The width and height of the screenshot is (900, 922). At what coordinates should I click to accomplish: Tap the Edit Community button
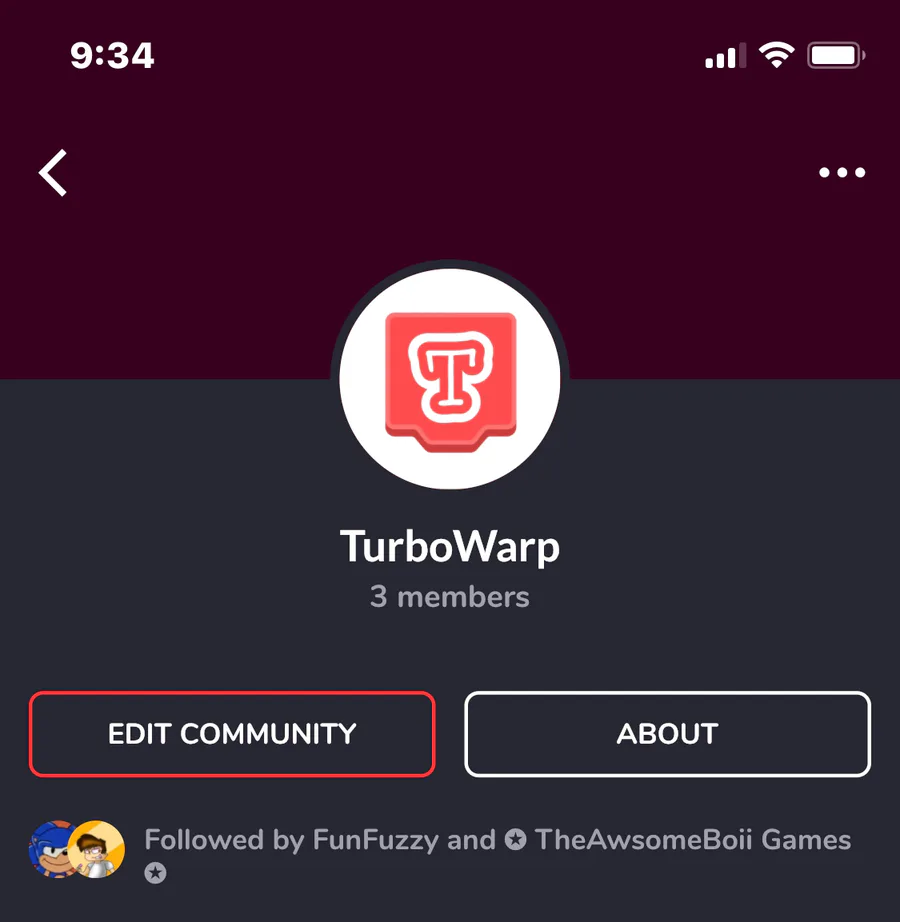232,734
